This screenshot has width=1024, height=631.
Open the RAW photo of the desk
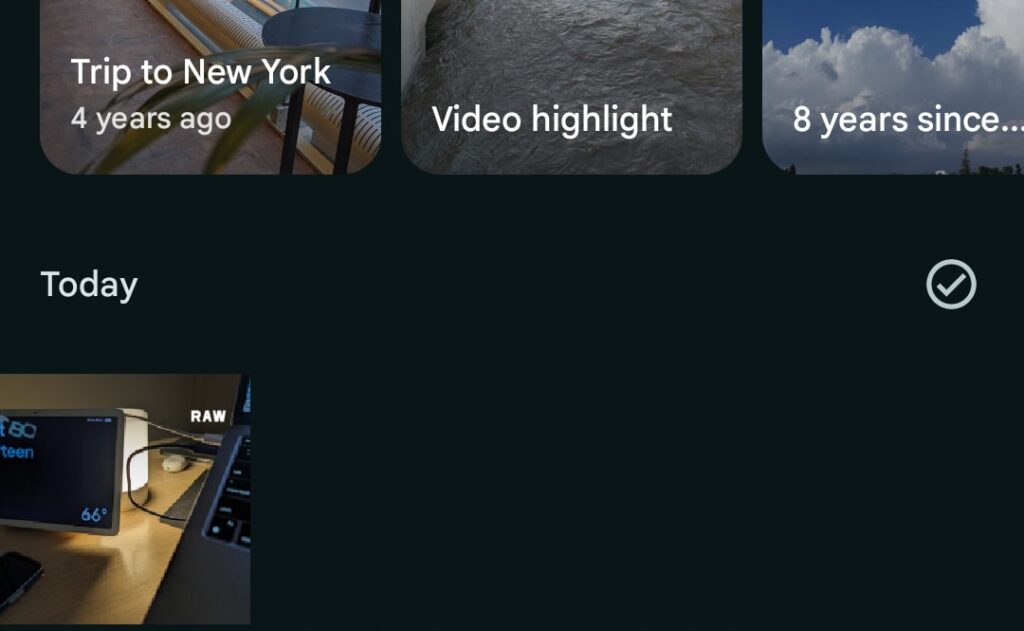pos(124,498)
